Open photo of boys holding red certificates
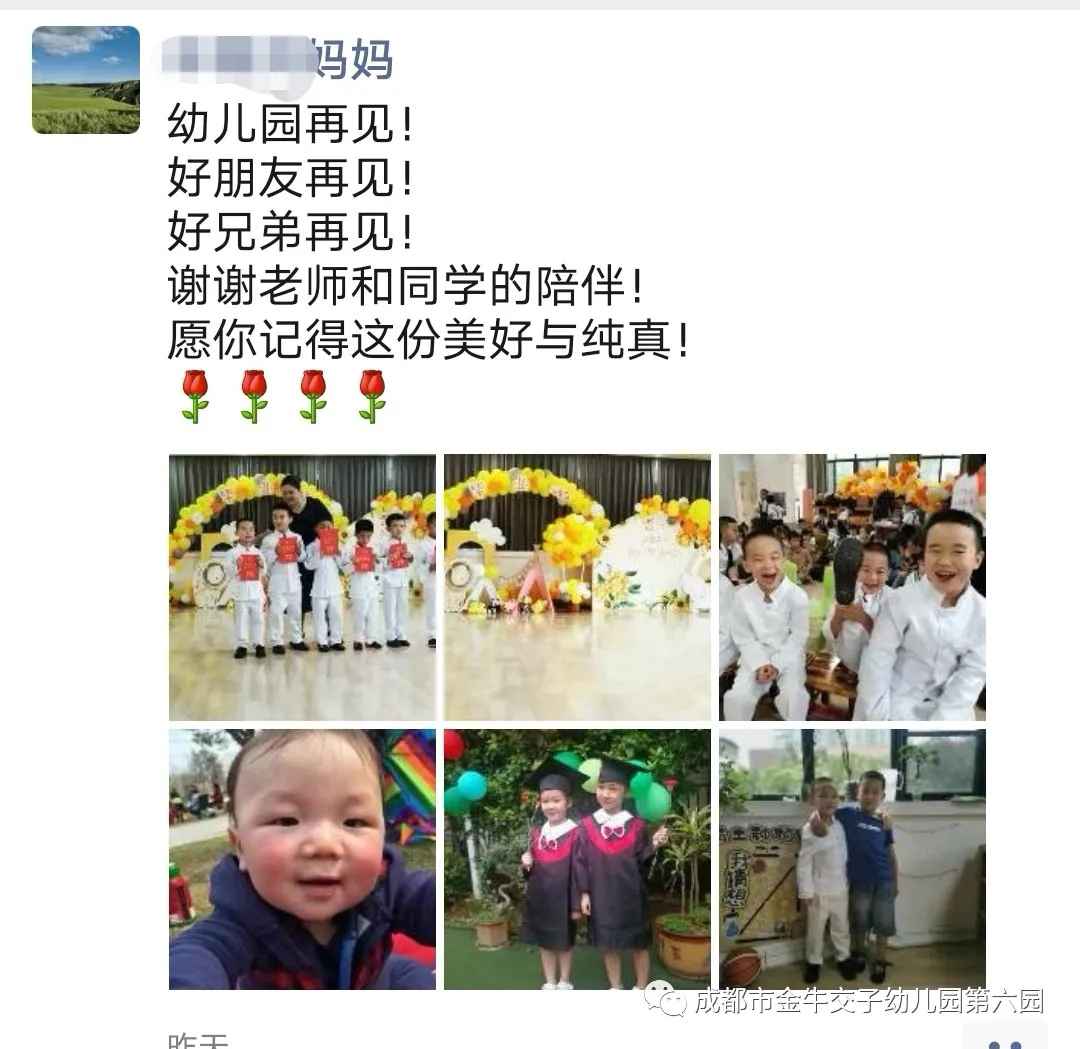1080x1049 pixels. click(x=302, y=587)
